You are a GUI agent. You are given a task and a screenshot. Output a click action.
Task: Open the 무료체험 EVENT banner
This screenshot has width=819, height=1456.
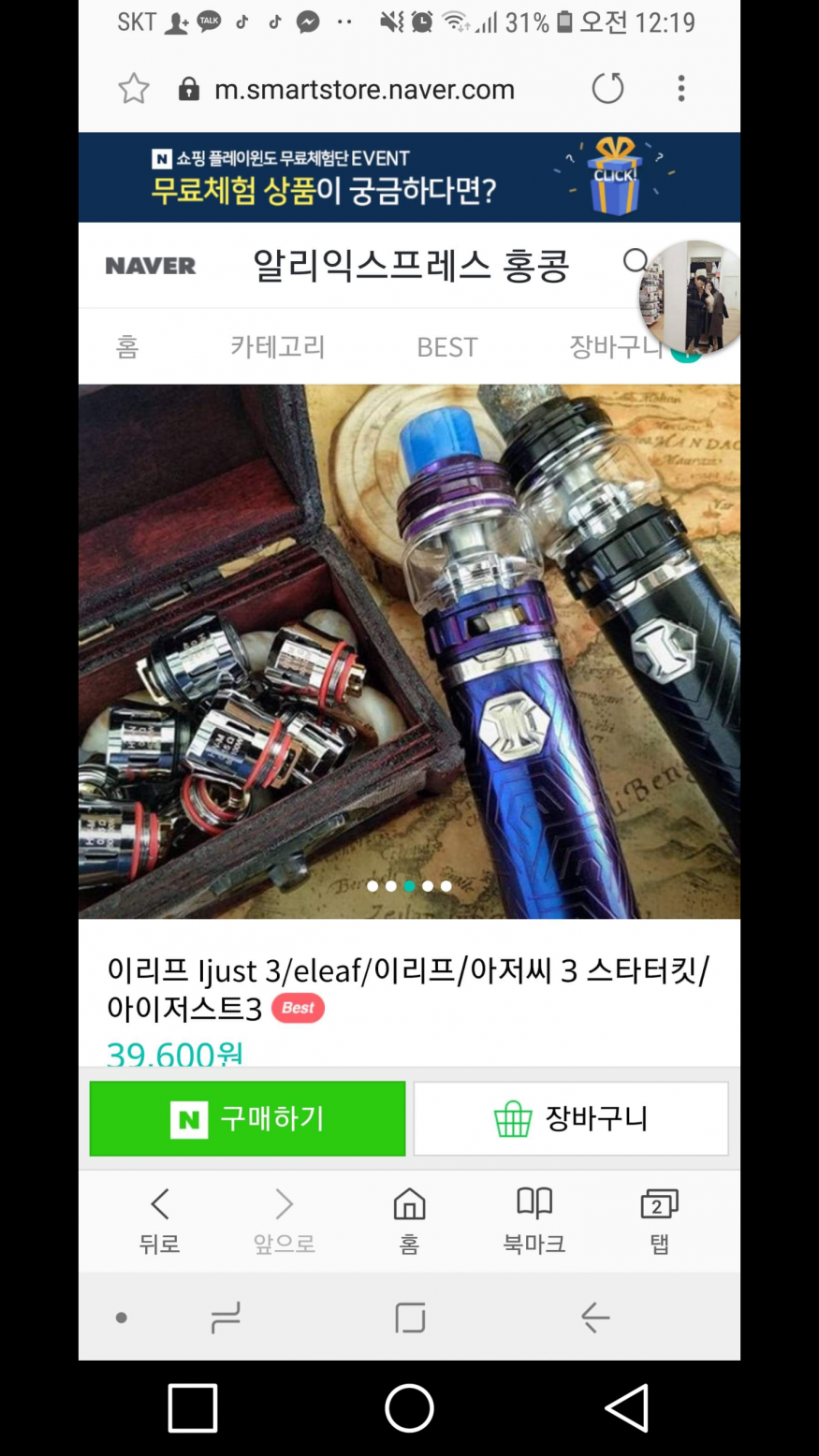click(409, 177)
